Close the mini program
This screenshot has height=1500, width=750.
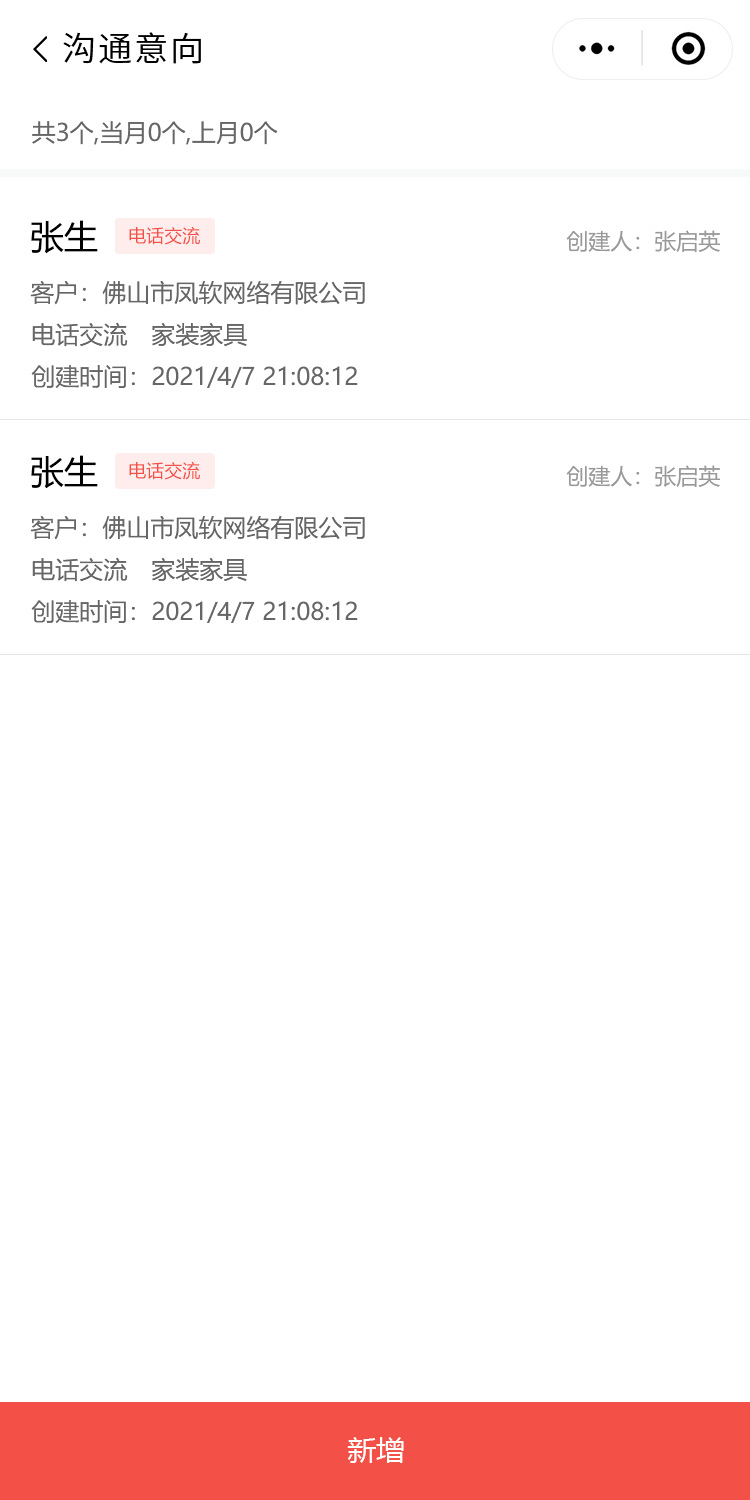688,49
